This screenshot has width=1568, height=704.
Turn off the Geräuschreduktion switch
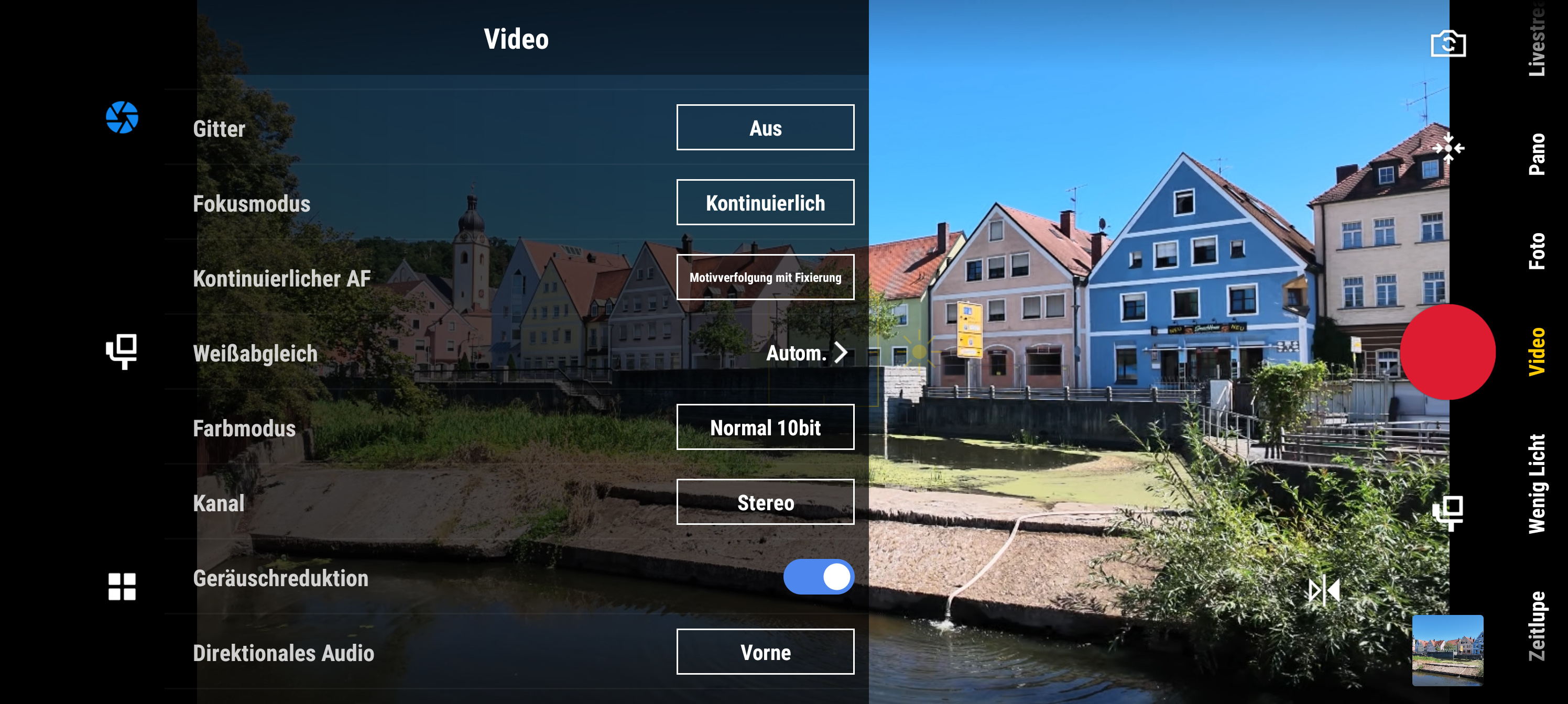[819, 577]
